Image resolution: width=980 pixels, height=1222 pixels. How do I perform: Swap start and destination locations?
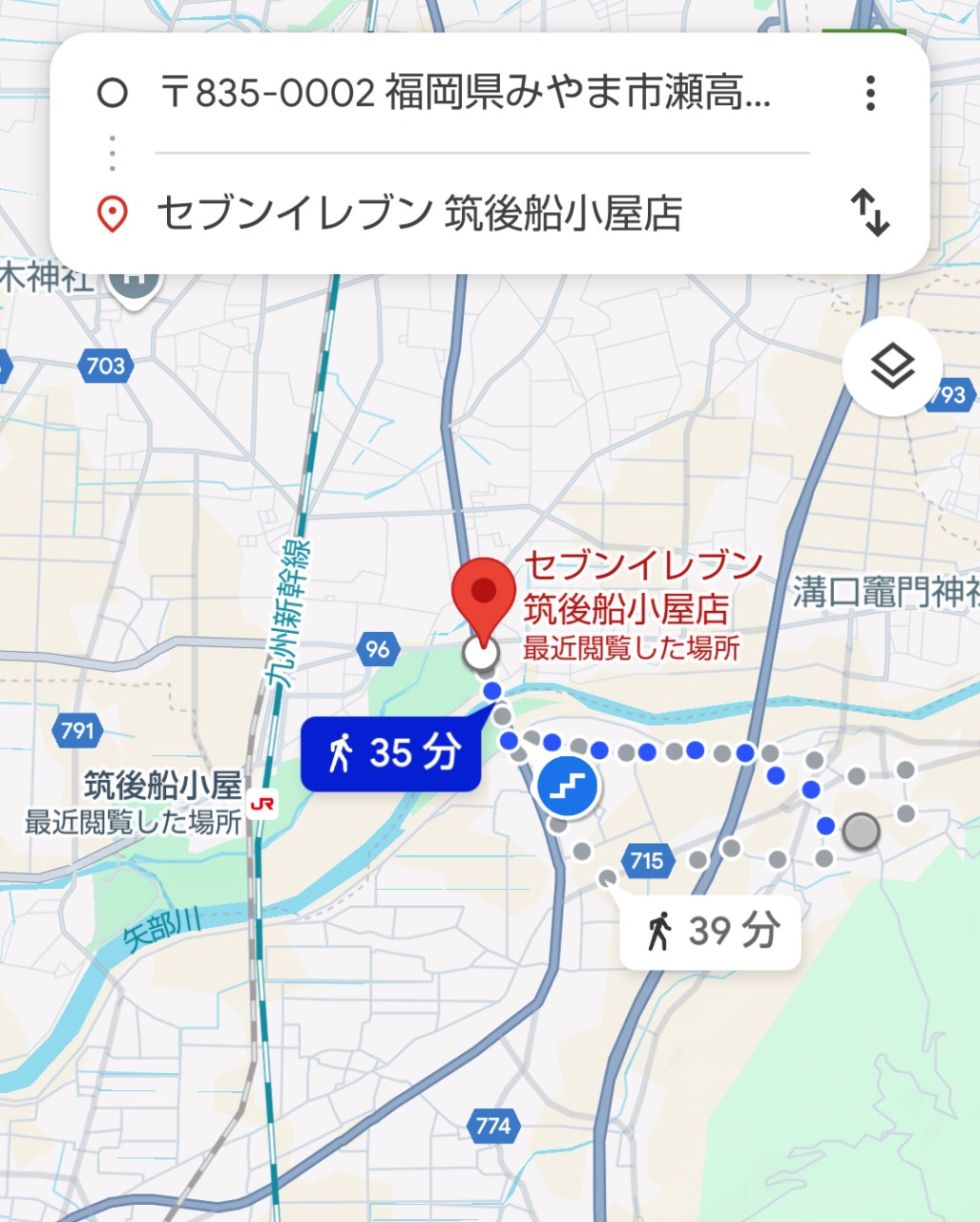pos(869,212)
